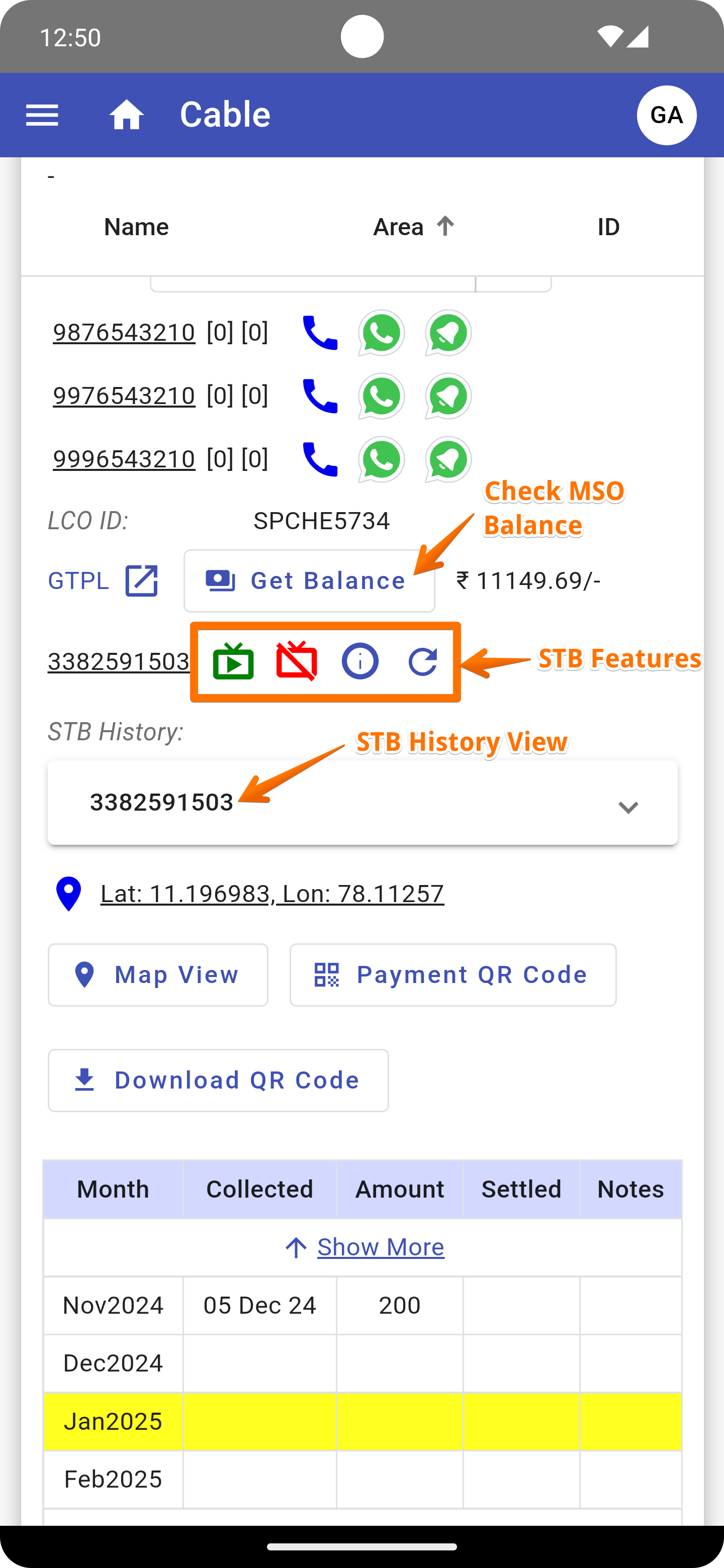Open the hamburger drawer menu
724x1568 pixels.
click(x=42, y=115)
